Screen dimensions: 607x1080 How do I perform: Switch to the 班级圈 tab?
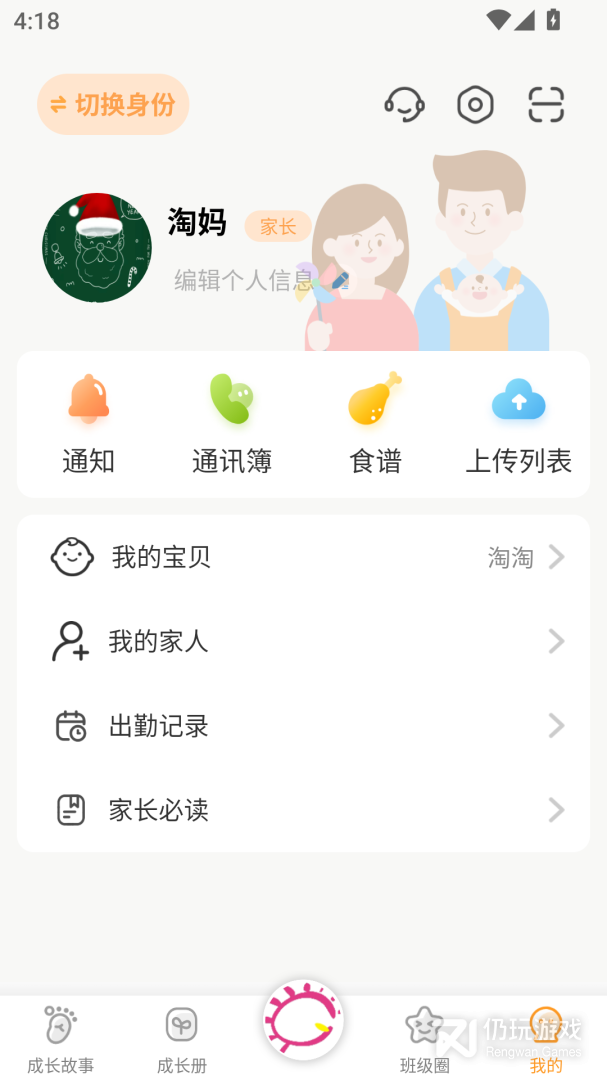pos(424,1040)
